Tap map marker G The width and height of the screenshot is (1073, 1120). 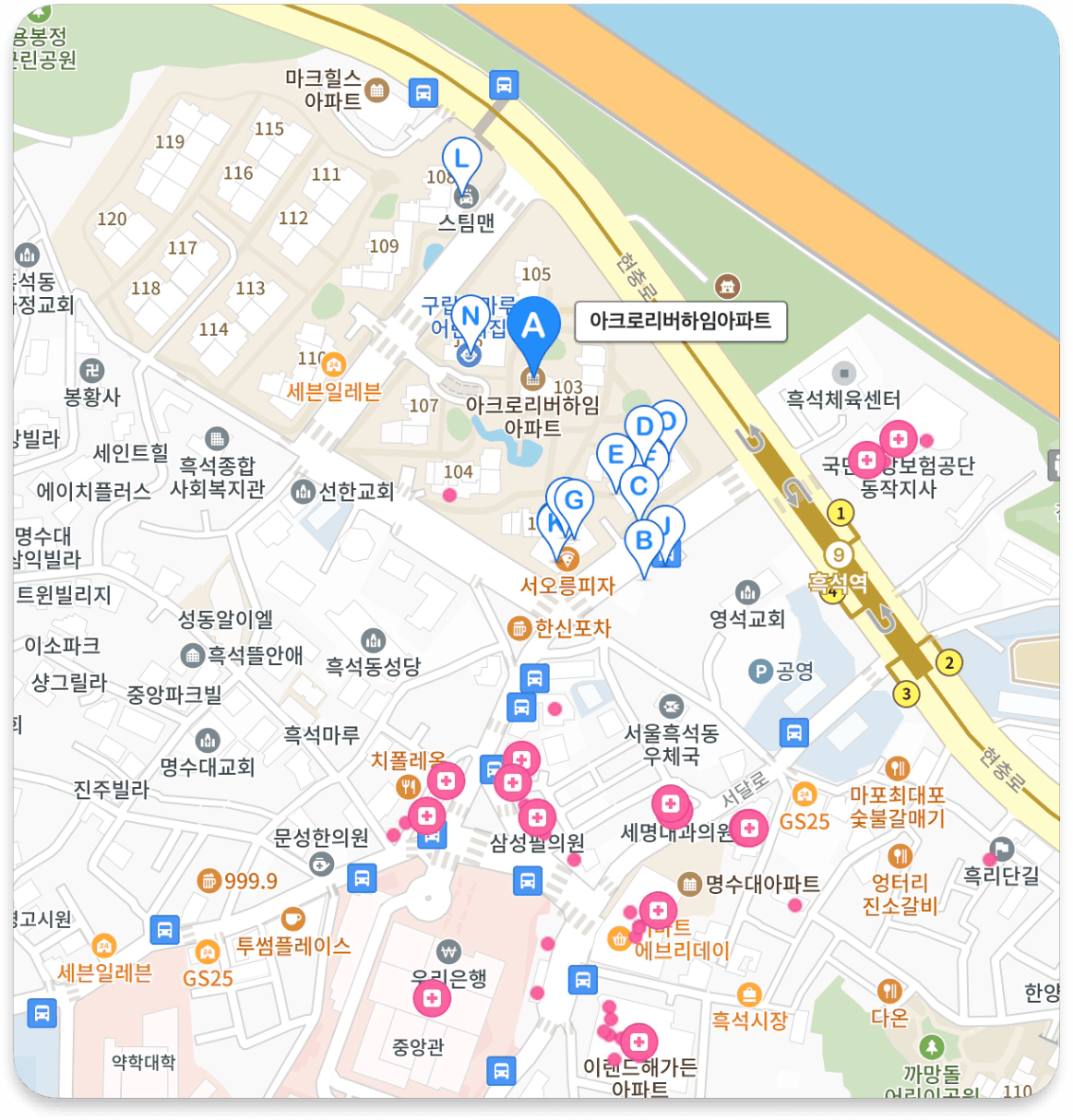click(574, 502)
